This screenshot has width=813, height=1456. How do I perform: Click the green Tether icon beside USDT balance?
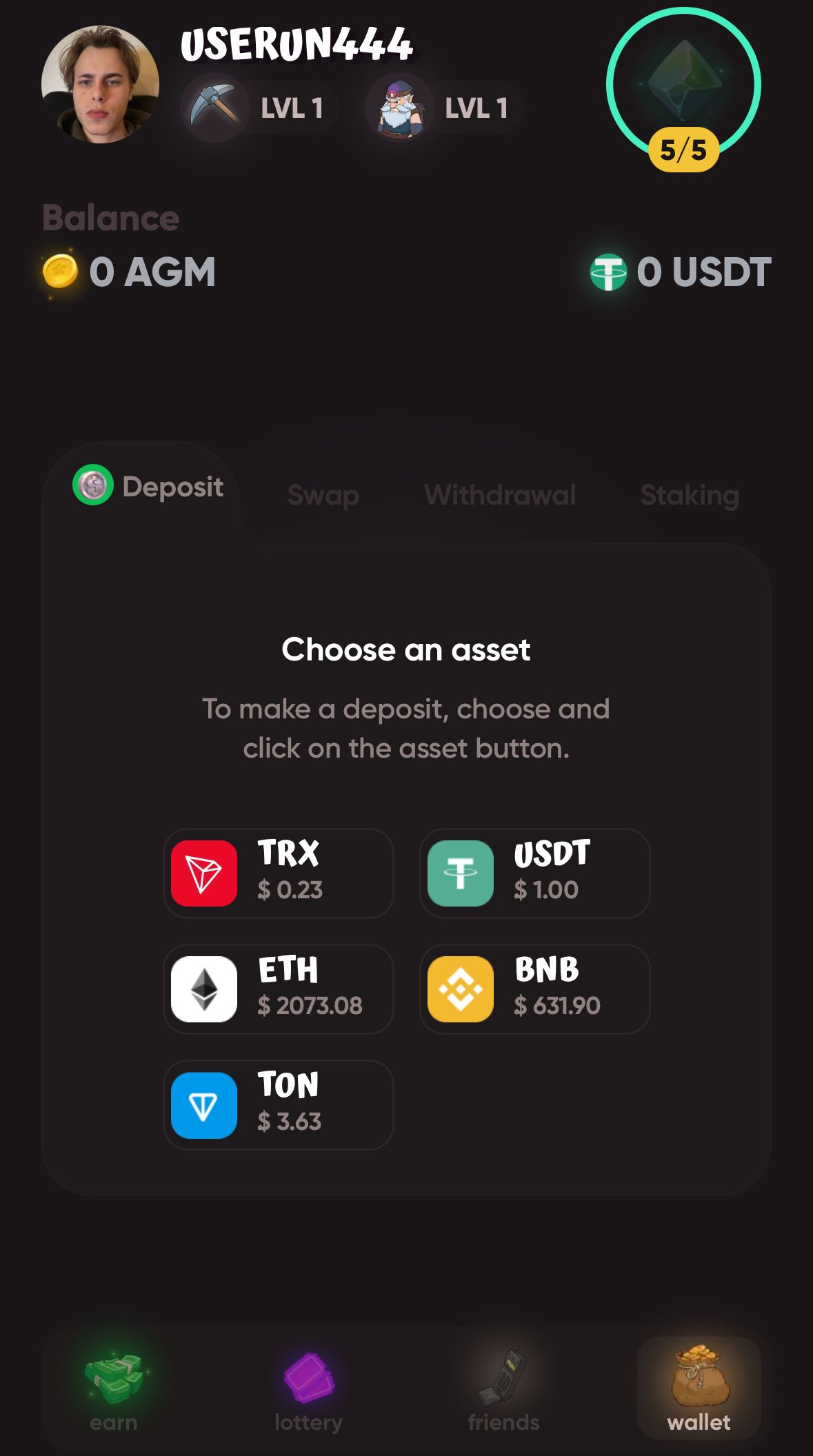[609, 271]
